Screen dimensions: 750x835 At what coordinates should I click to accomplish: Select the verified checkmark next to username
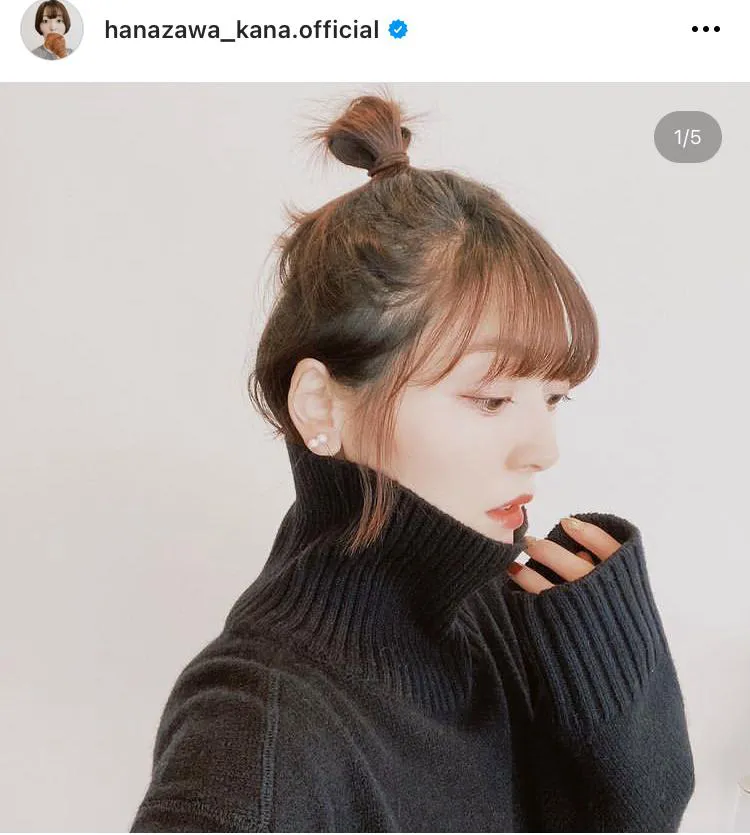(398, 30)
